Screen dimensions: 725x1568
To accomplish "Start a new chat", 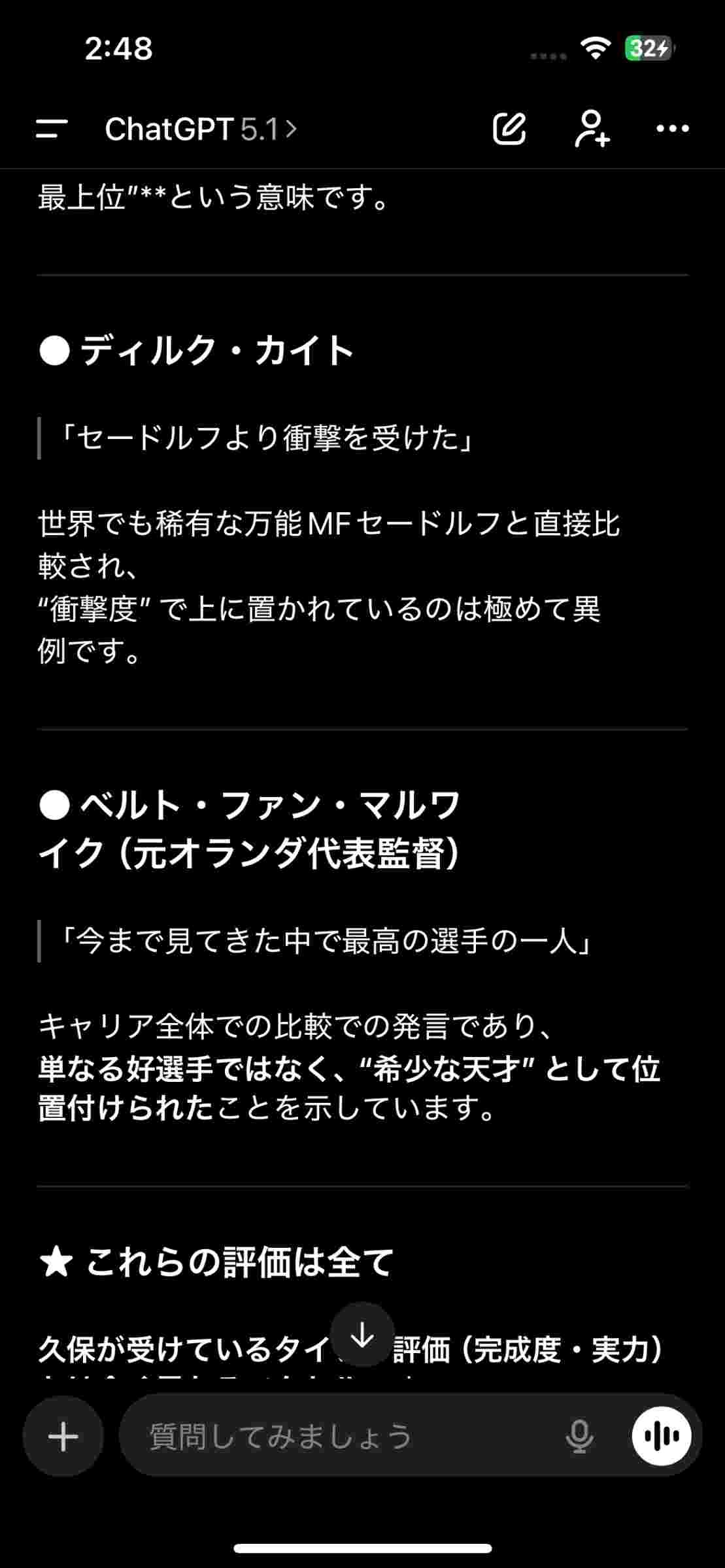I will (509, 129).
